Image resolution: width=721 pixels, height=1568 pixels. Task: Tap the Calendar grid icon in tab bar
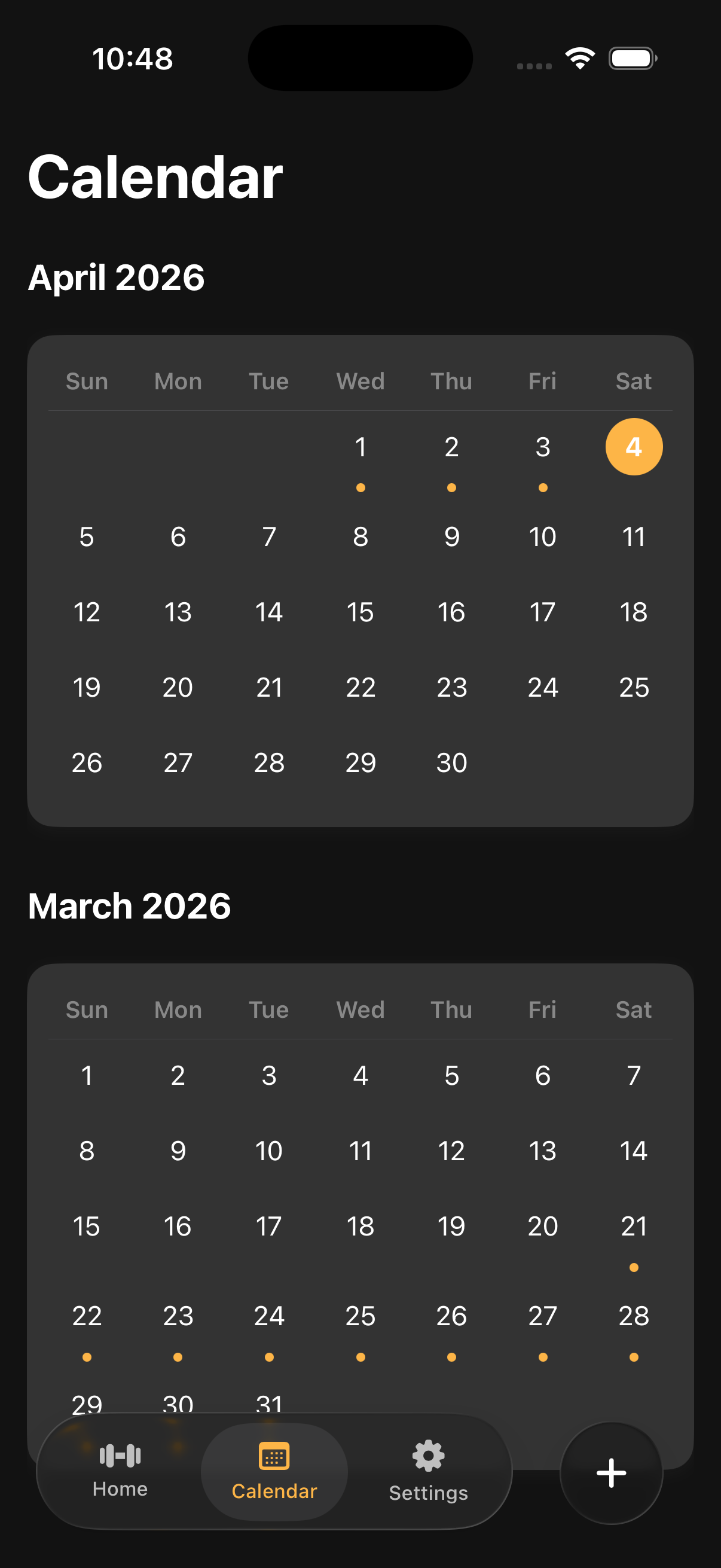click(x=274, y=1456)
